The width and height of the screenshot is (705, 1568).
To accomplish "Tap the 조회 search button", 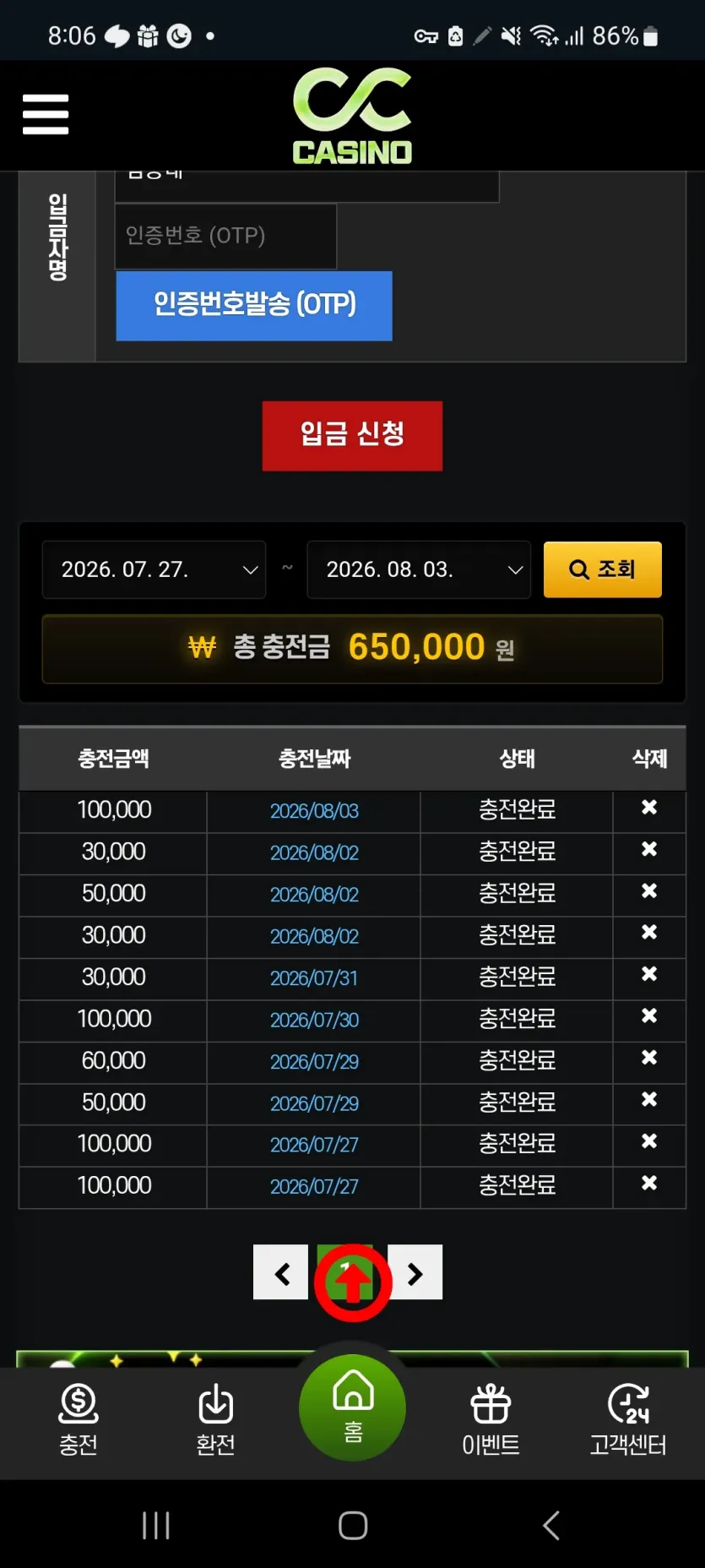I will 603,569.
